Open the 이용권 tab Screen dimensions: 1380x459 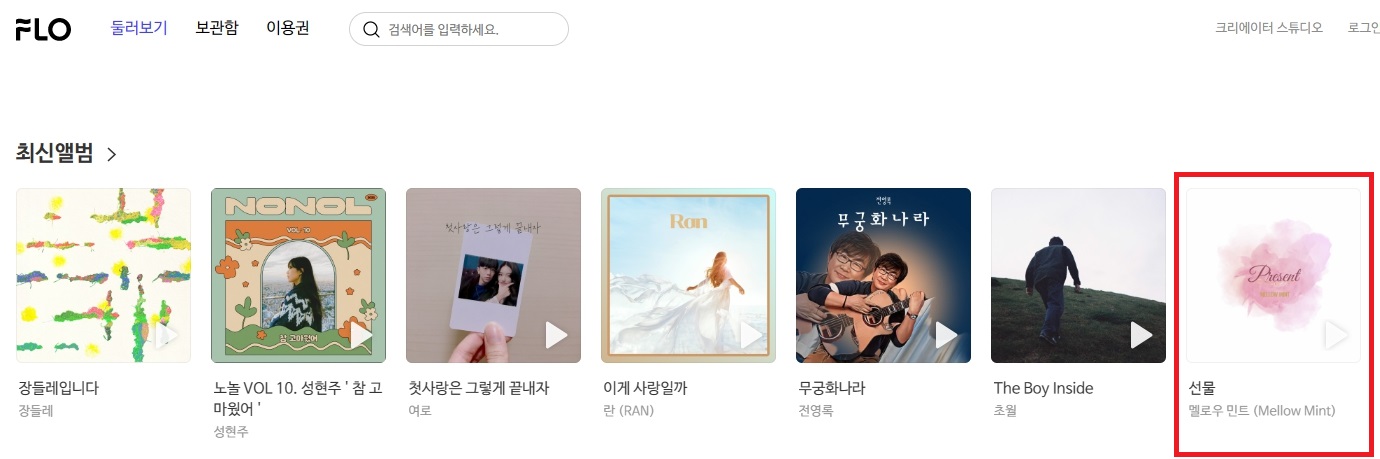(288, 28)
